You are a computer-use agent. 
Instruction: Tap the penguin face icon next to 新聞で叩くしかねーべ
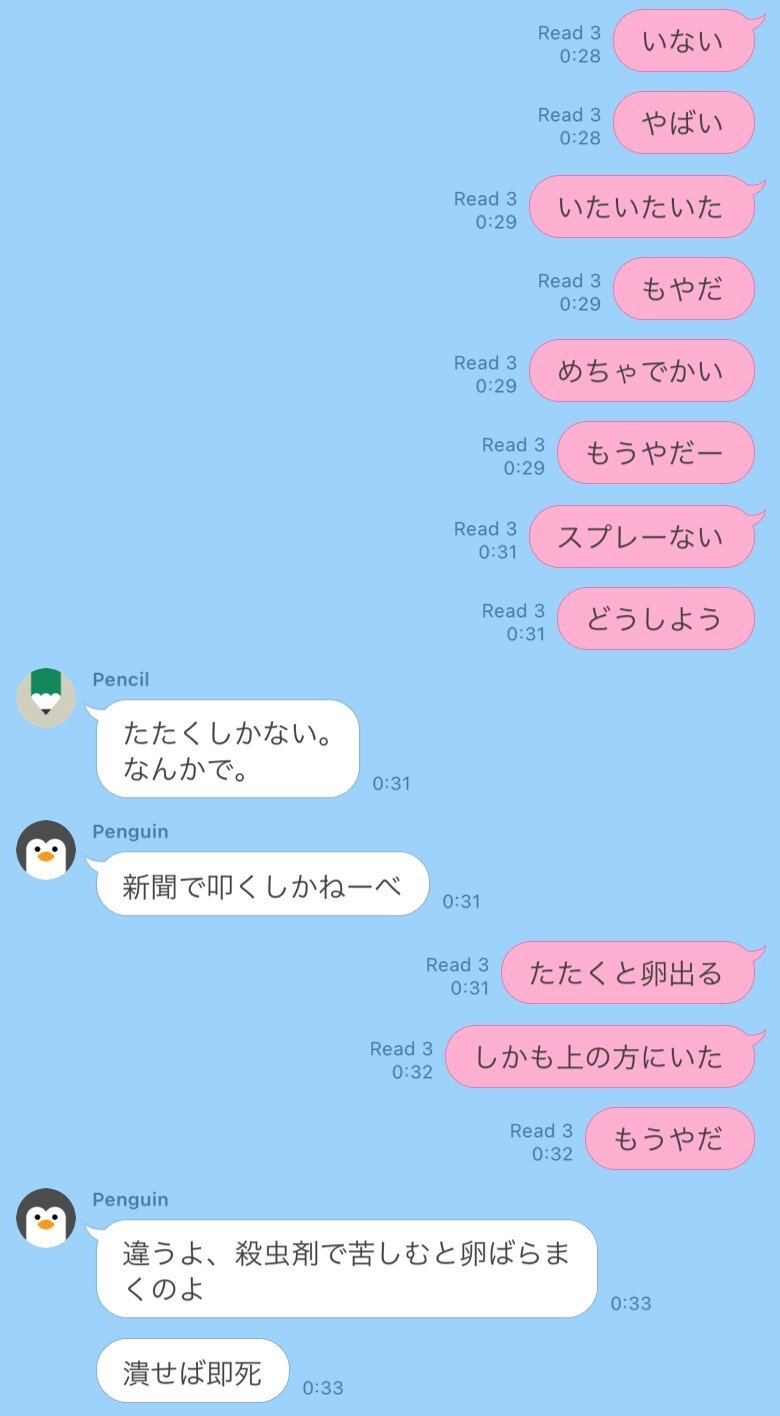pos(45,850)
